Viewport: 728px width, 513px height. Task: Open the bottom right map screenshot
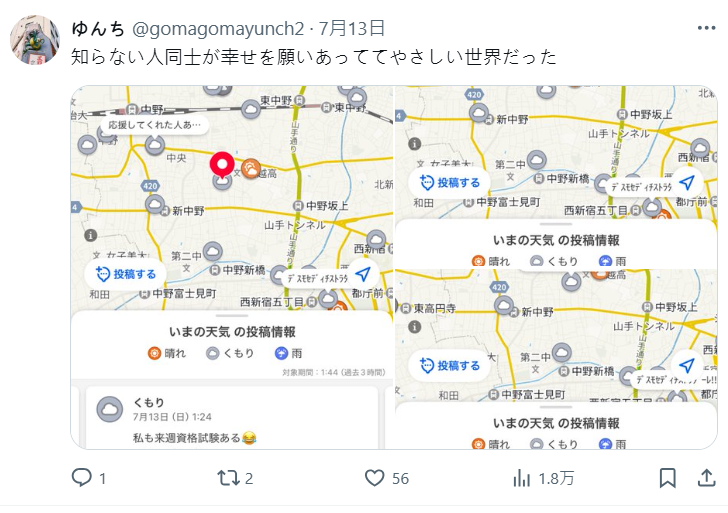(557, 359)
